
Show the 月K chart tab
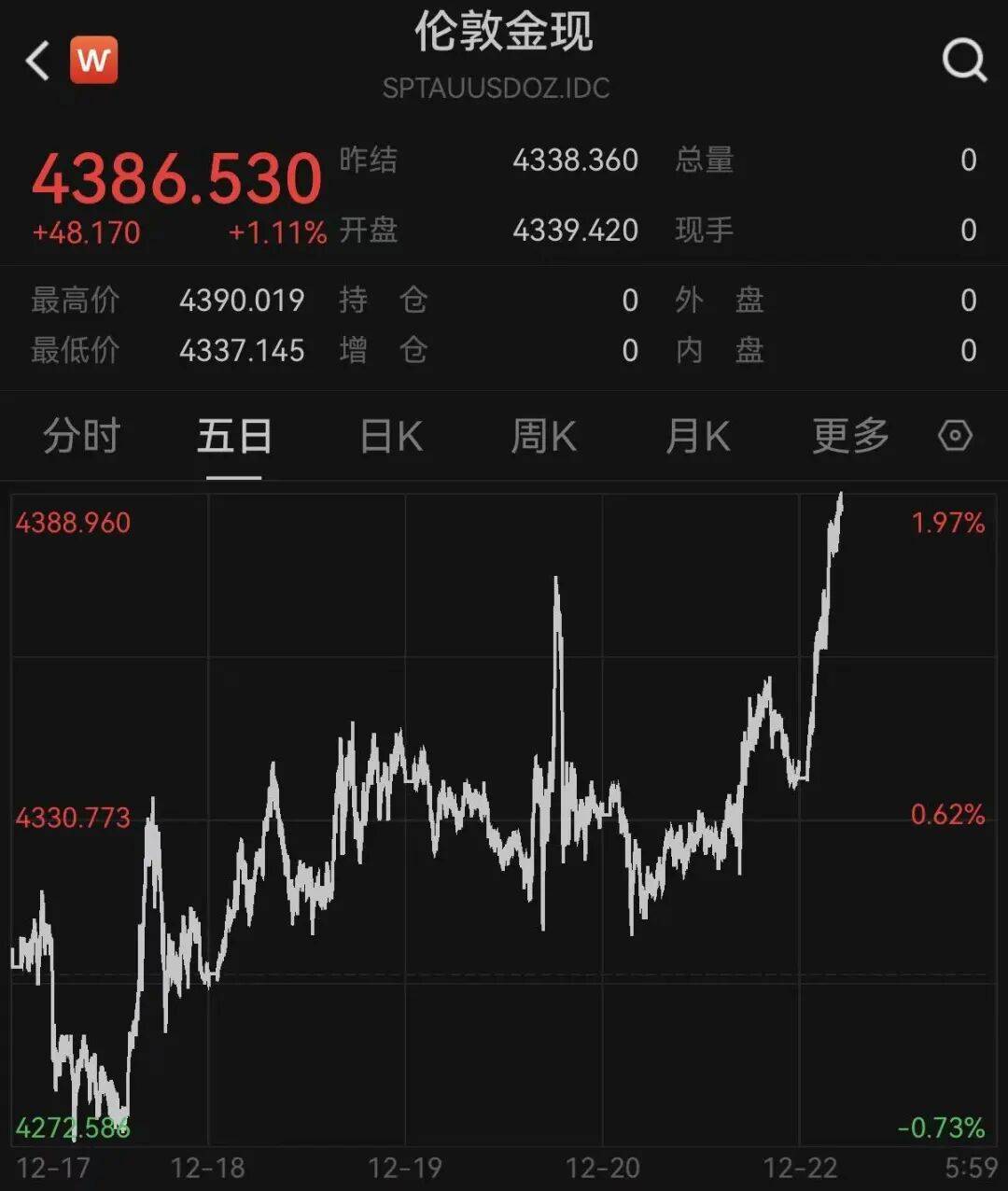click(697, 436)
